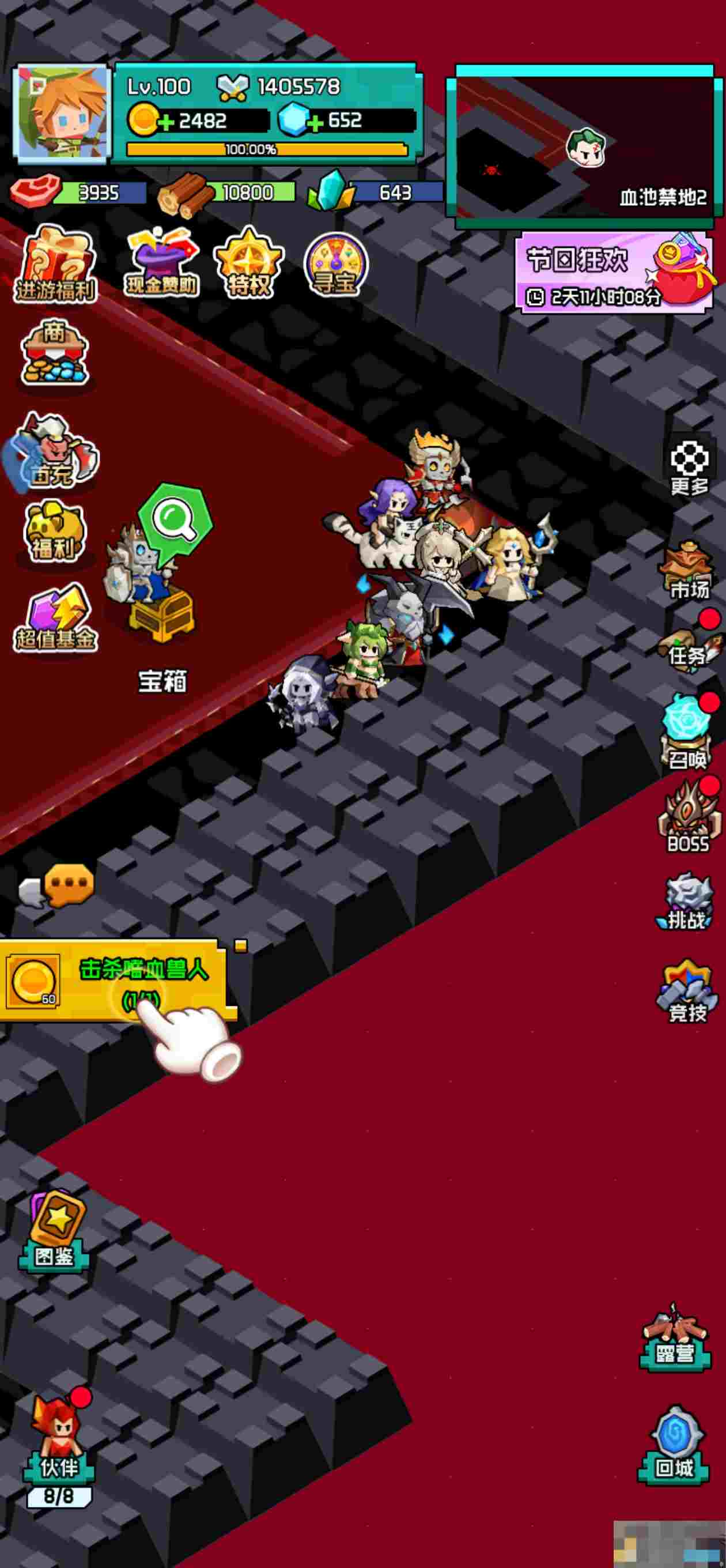Add more blue diamonds
This screenshot has height=1568, width=726.
(314, 122)
